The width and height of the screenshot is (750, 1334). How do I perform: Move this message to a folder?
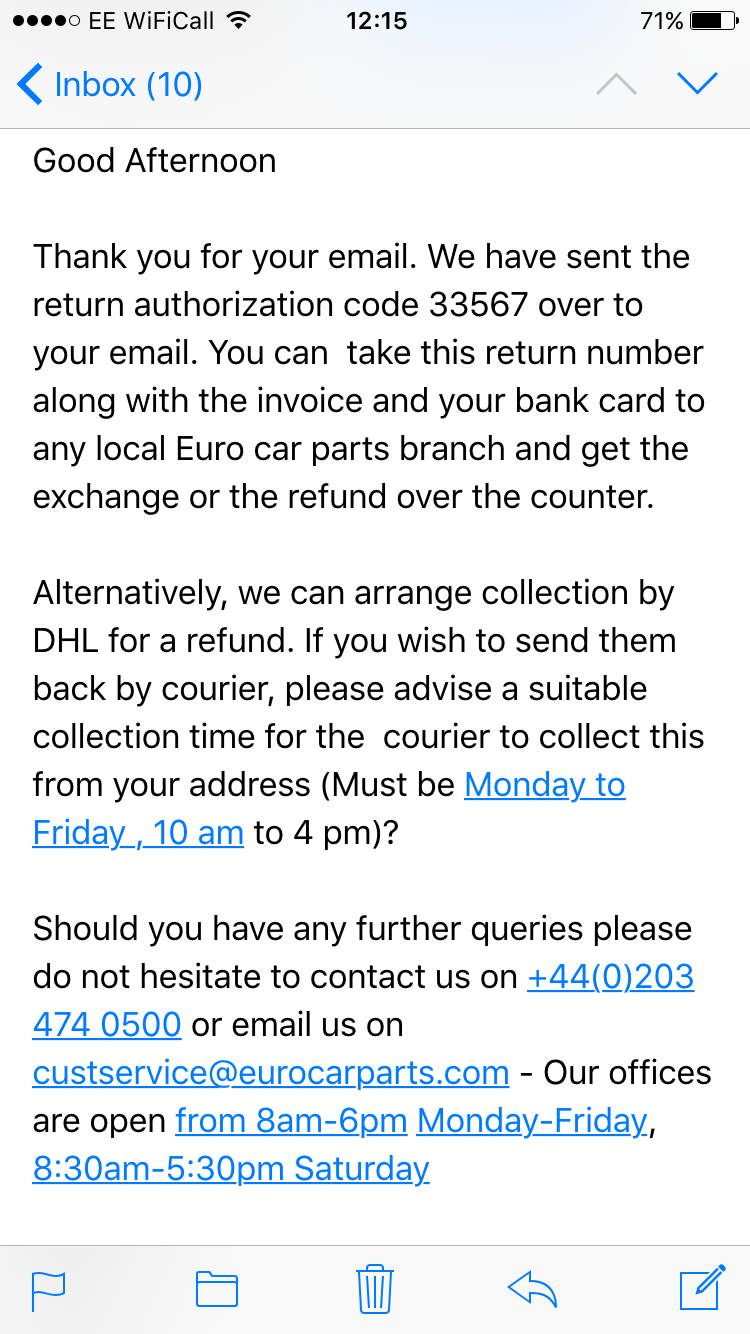point(216,1289)
